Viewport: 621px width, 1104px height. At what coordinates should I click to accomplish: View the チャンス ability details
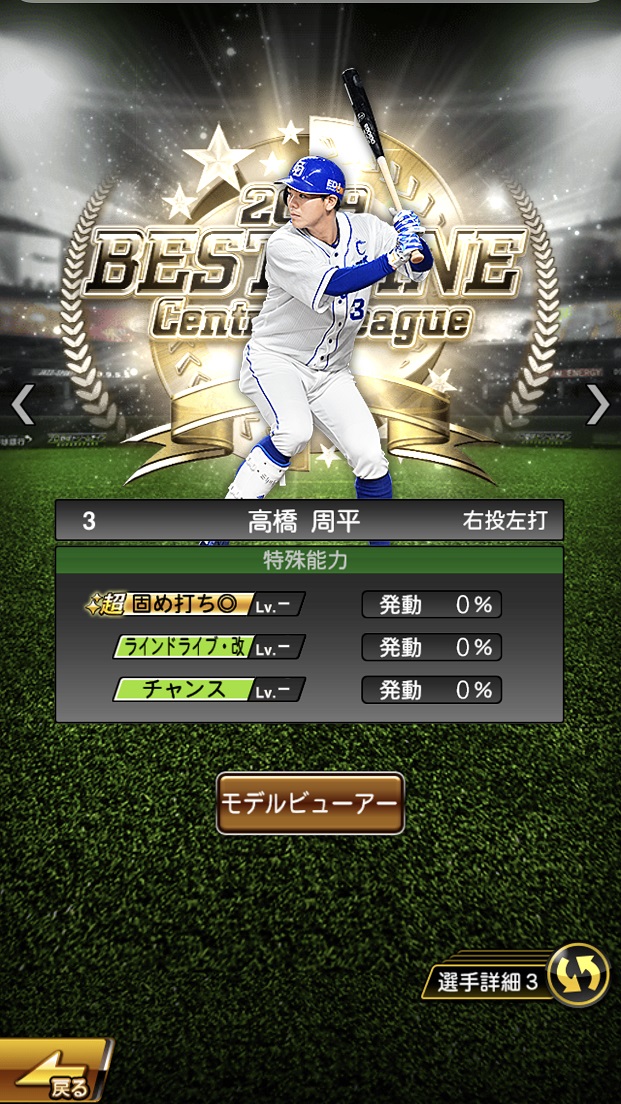(208, 690)
